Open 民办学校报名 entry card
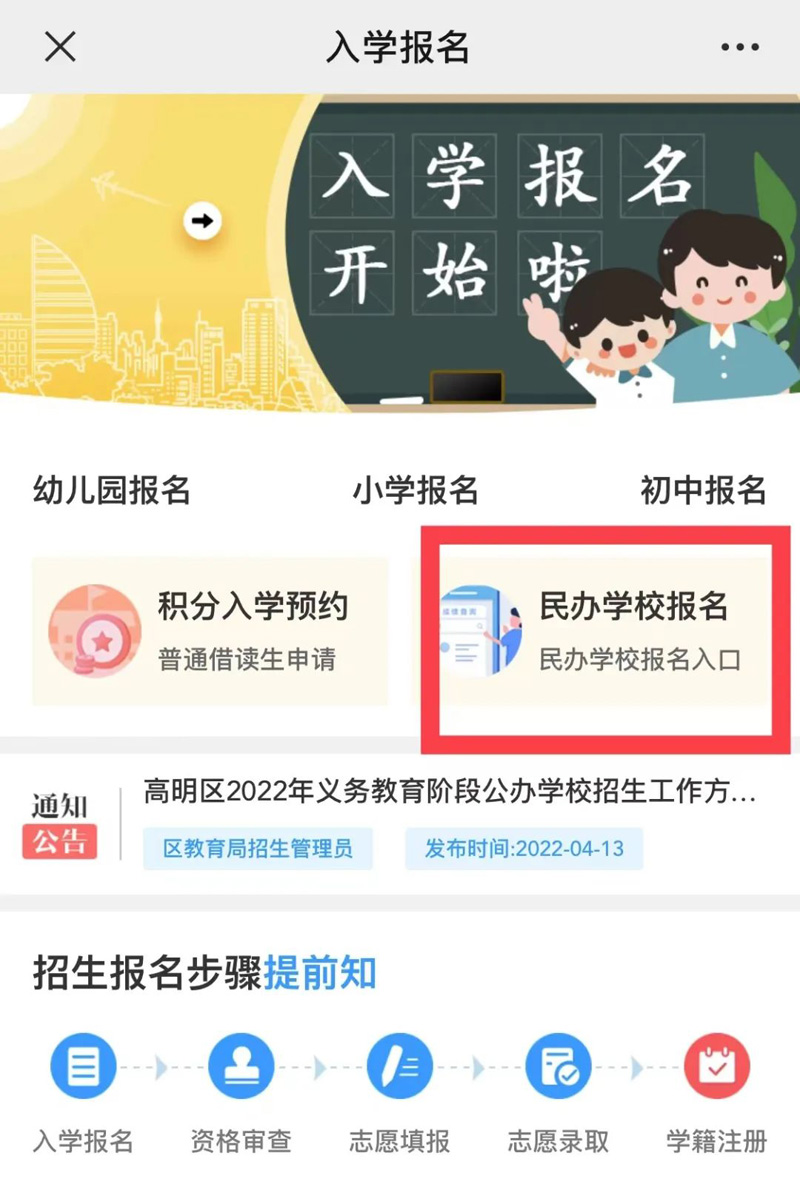 (x=600, y=631)
